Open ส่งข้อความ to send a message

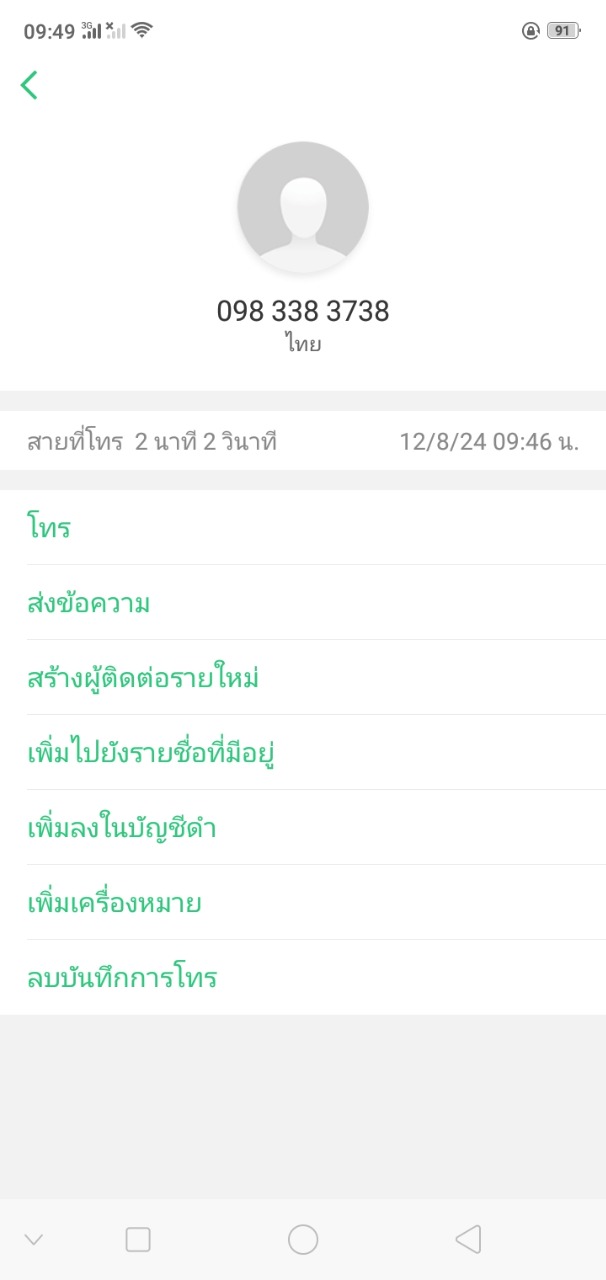click(88, 603)
